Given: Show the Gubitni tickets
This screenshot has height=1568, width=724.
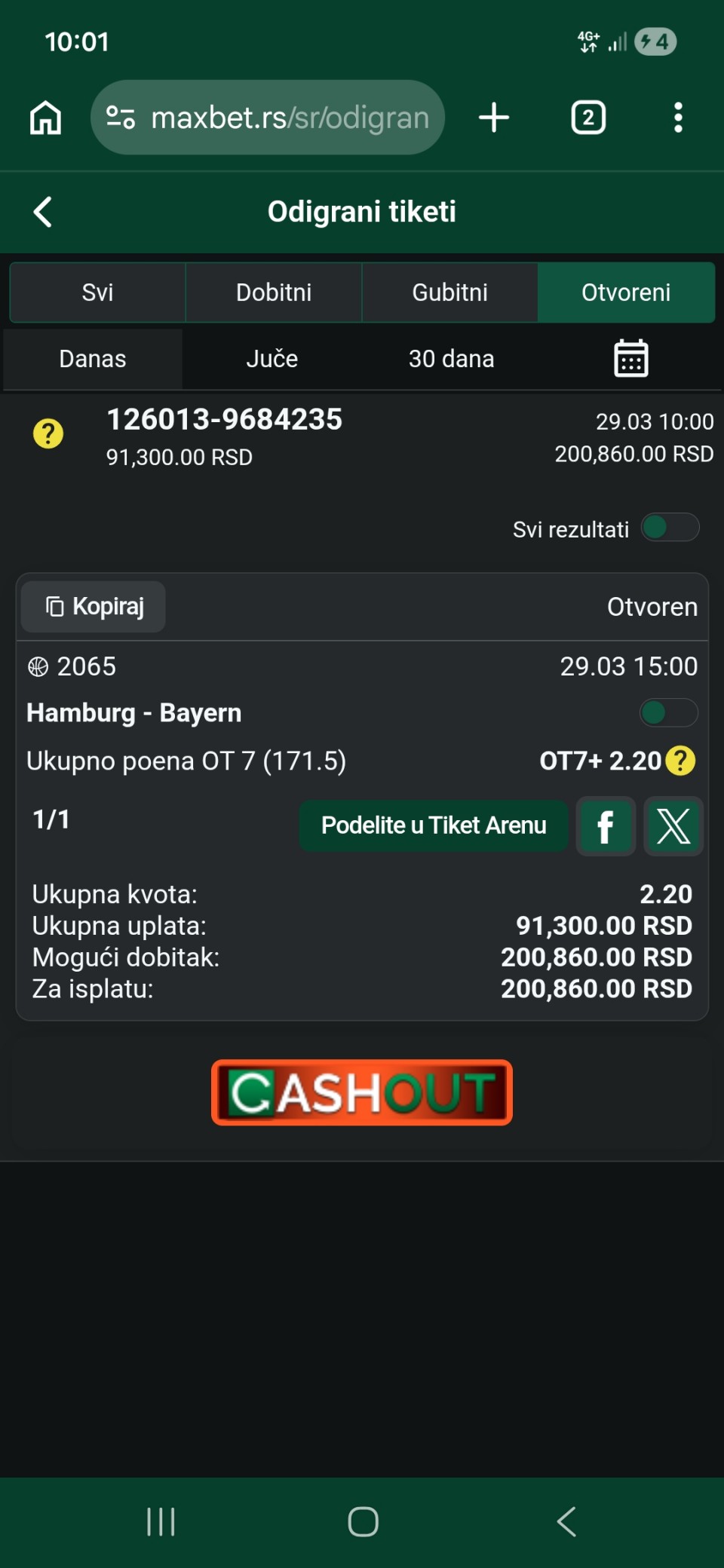Looking at the screenshot, I should point(449,292).
